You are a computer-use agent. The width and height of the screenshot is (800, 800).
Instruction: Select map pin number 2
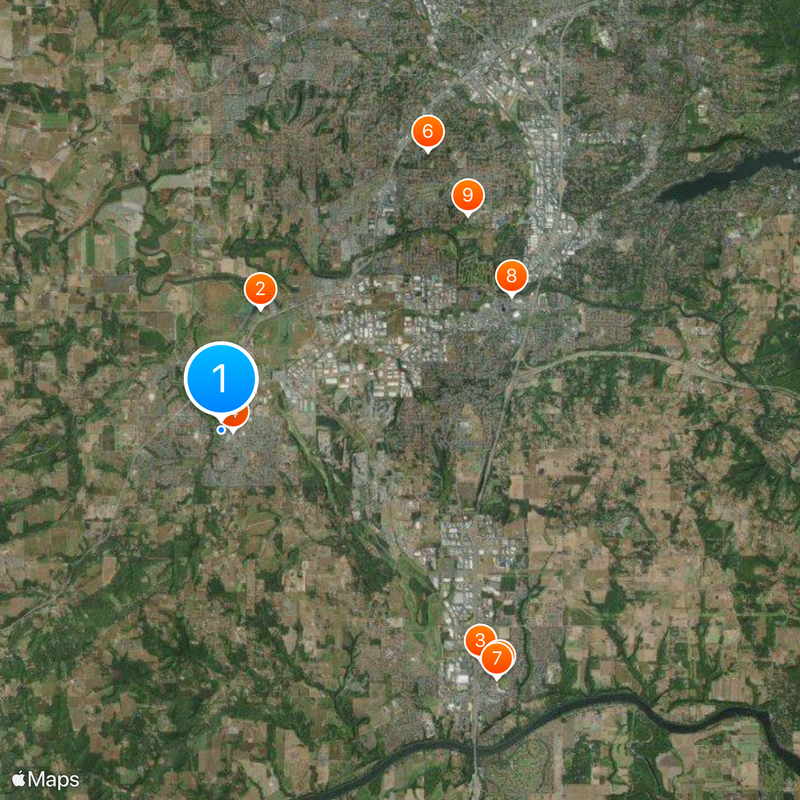pos(260,290)
